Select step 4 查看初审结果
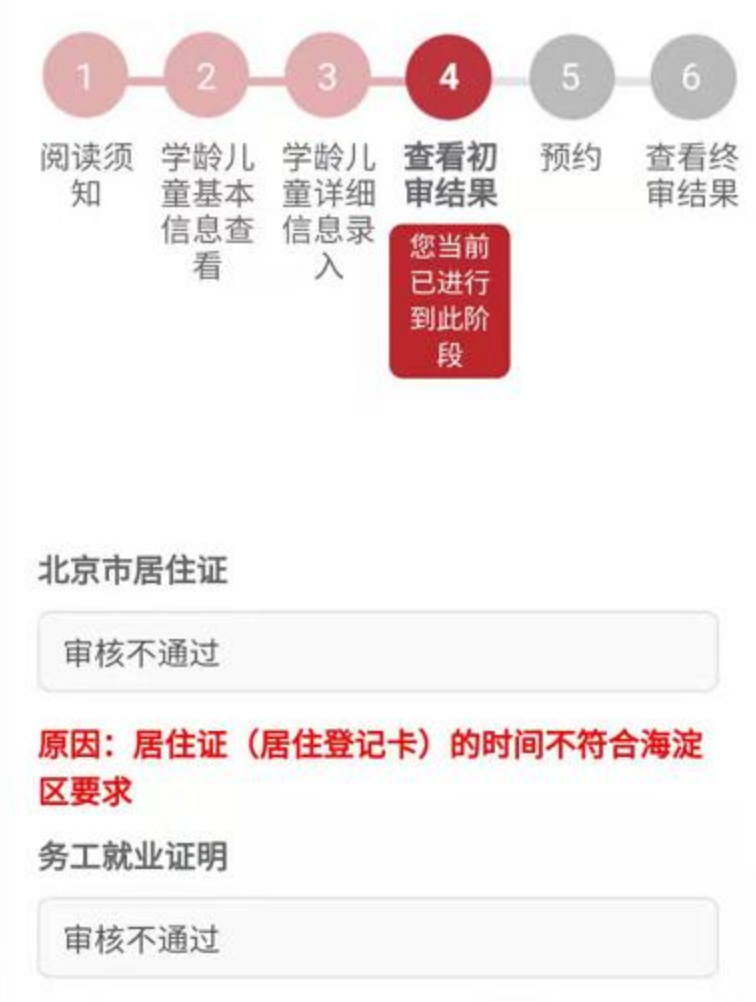756x1002 pixels. [x=449, y=78]
